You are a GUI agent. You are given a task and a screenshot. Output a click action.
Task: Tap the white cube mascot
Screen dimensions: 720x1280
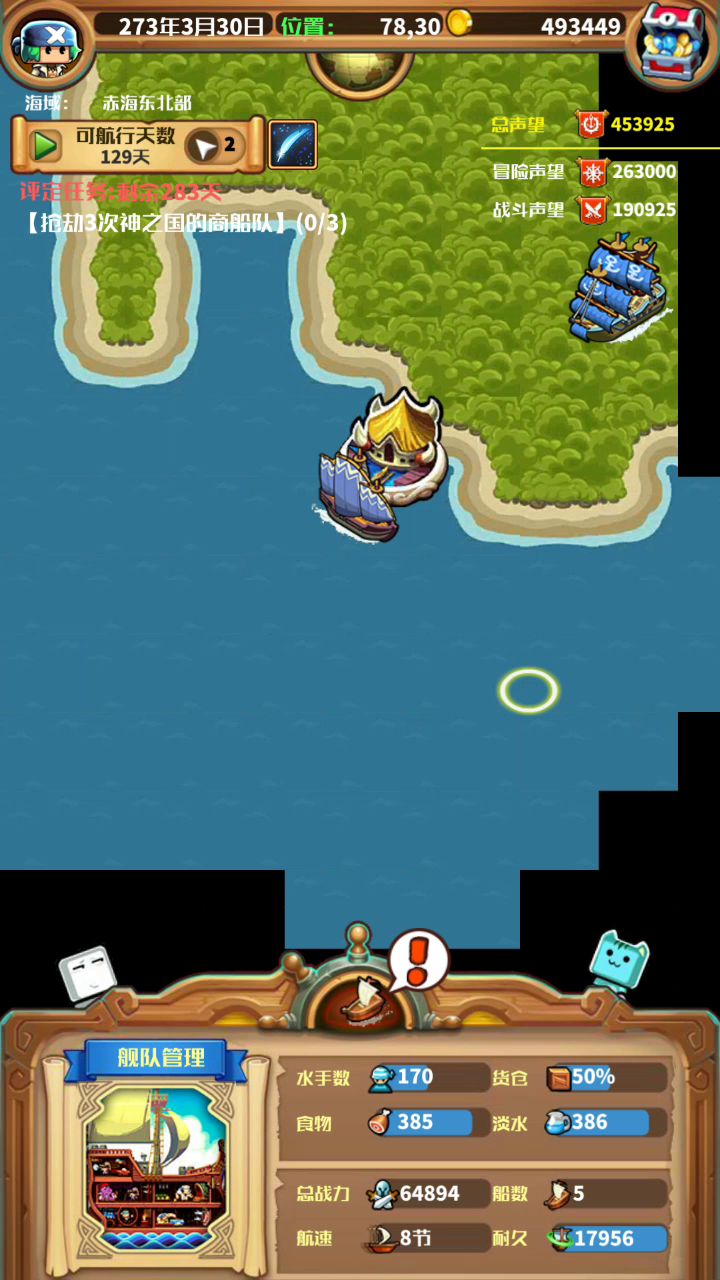[87, 976]
